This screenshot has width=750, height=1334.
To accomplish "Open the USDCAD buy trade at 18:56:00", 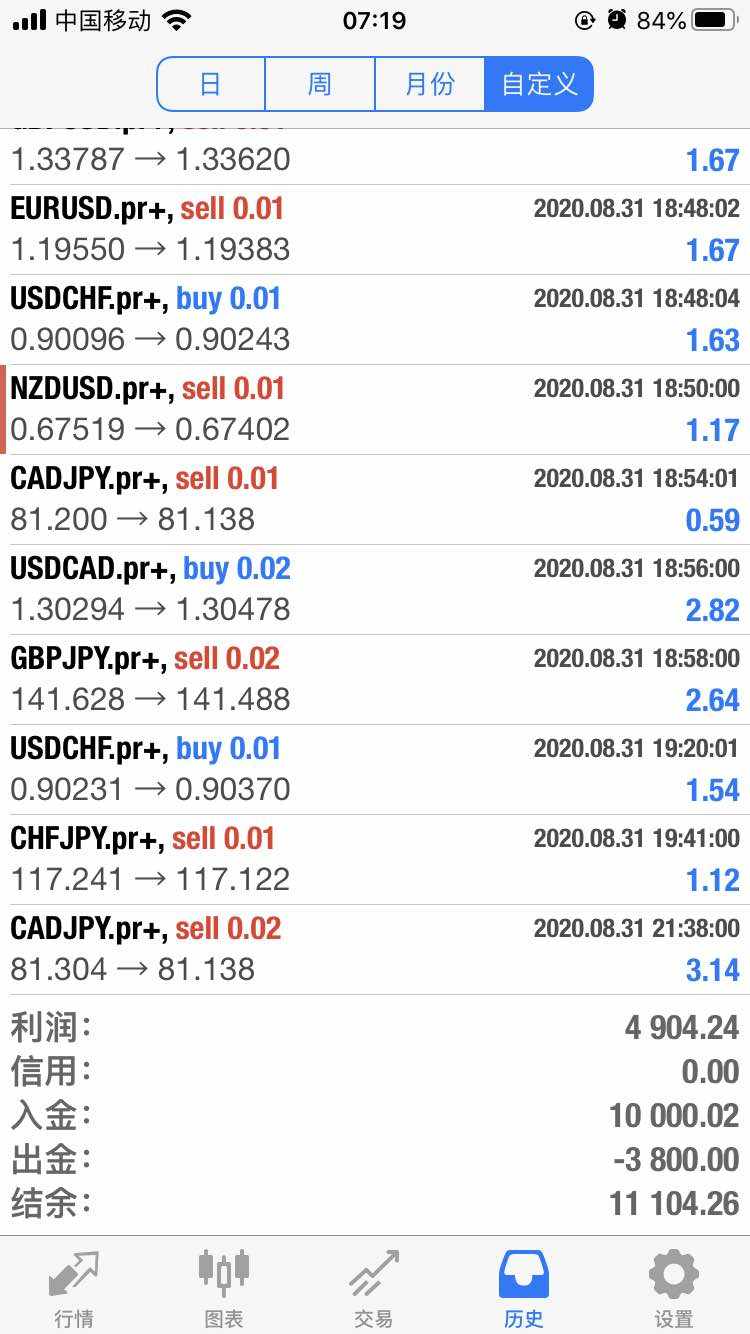I will [x=375, y=590].
